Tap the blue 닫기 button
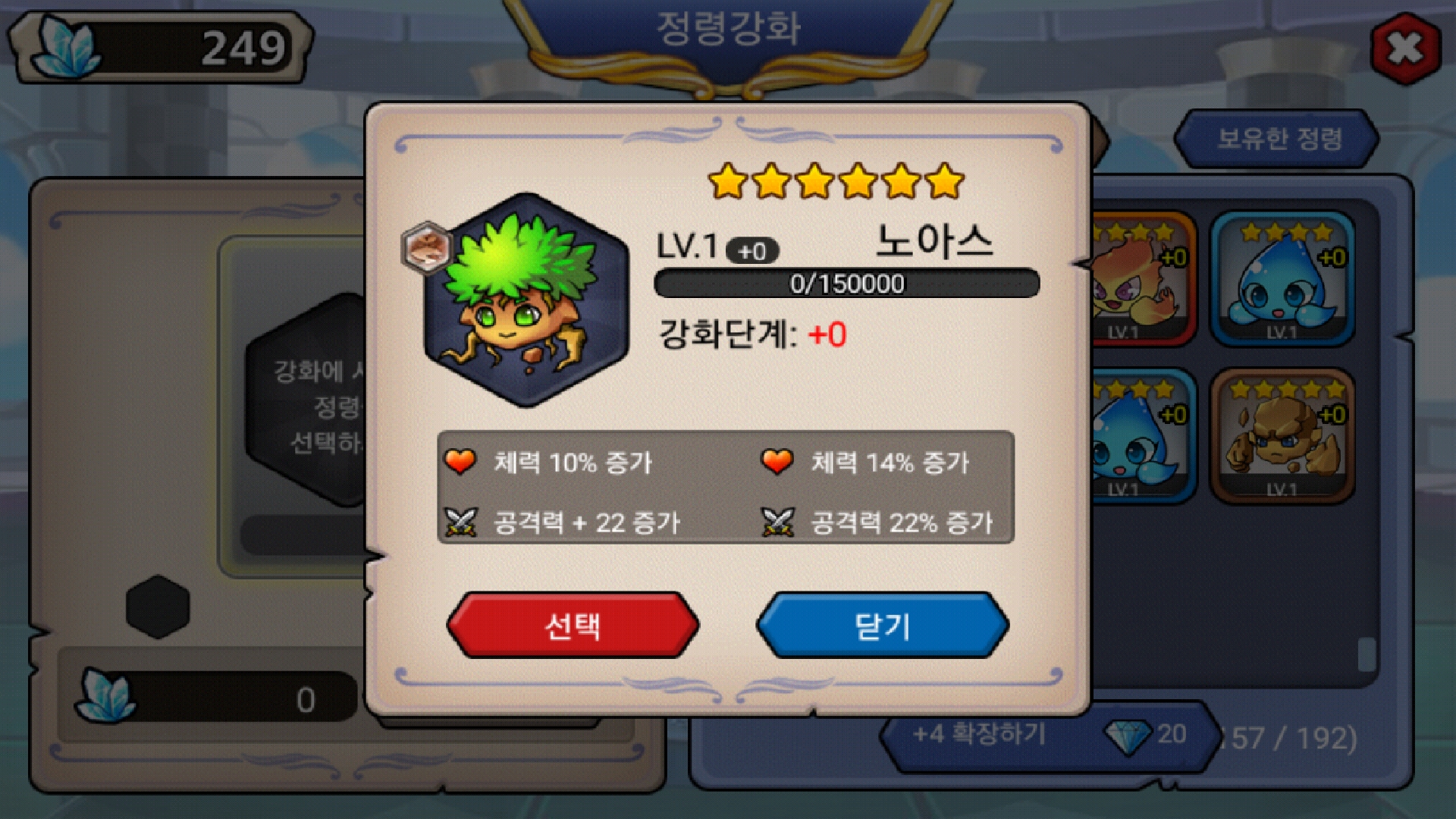 (x=882, y=626)
